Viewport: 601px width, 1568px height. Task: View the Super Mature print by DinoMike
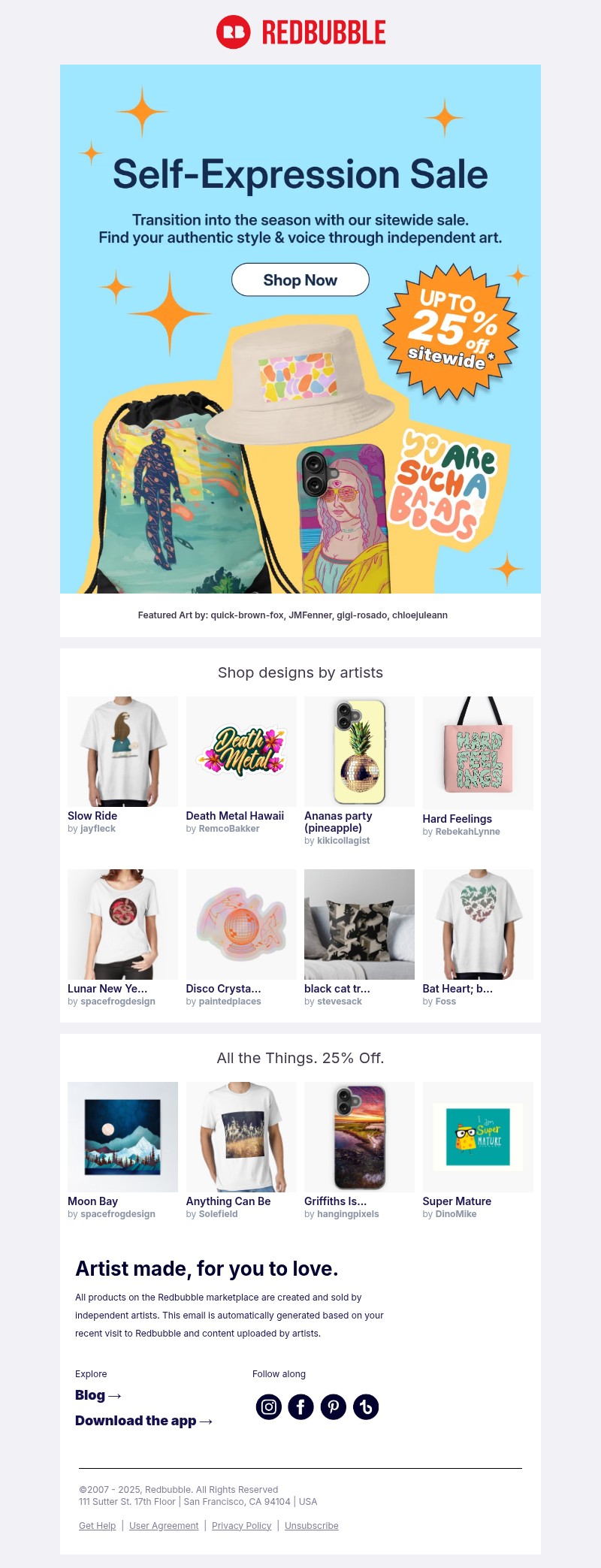point(478,1137)
